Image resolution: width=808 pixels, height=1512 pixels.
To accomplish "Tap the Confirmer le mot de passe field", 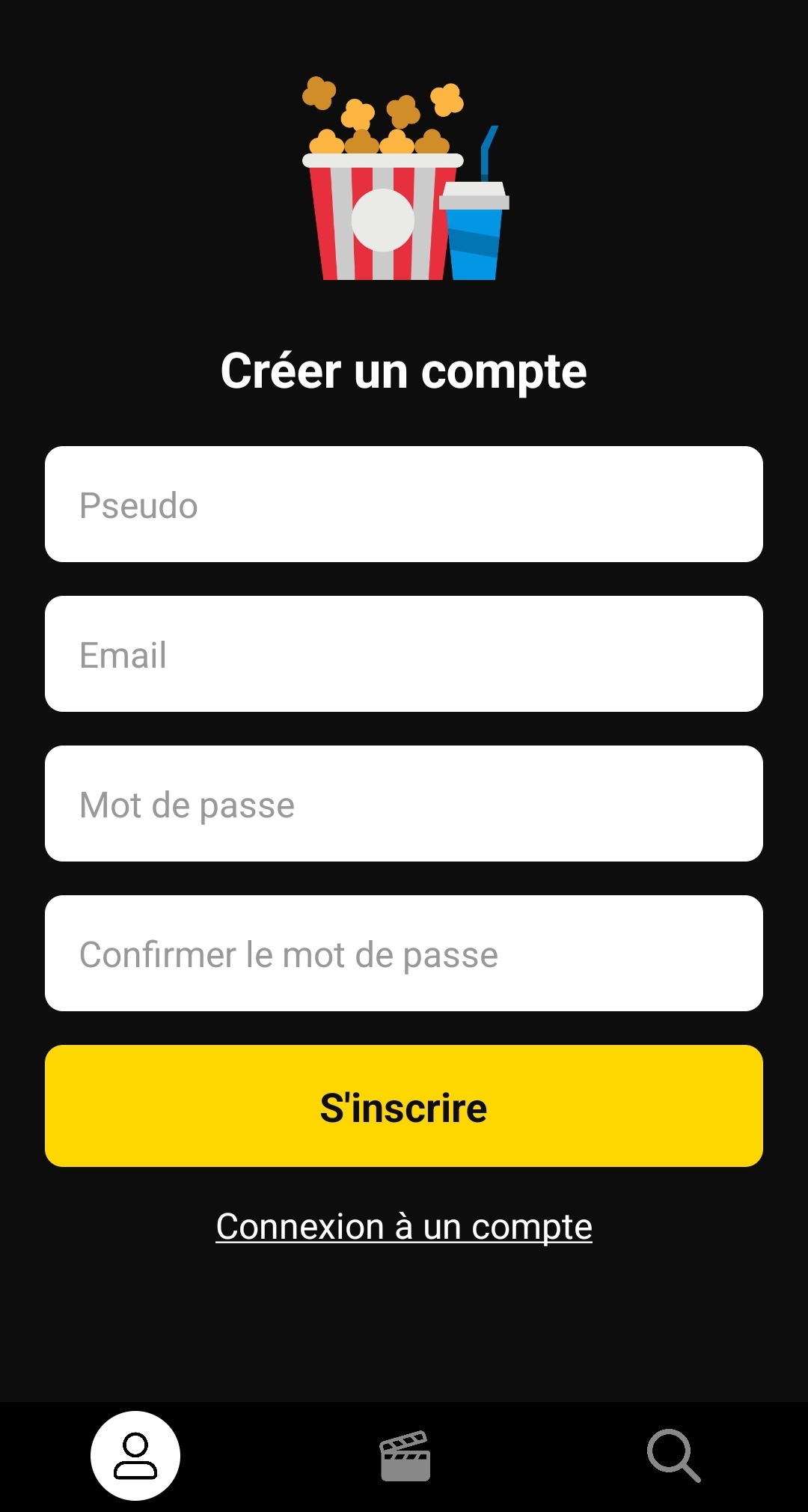I will pyautogui.click(x=404, y=954).
